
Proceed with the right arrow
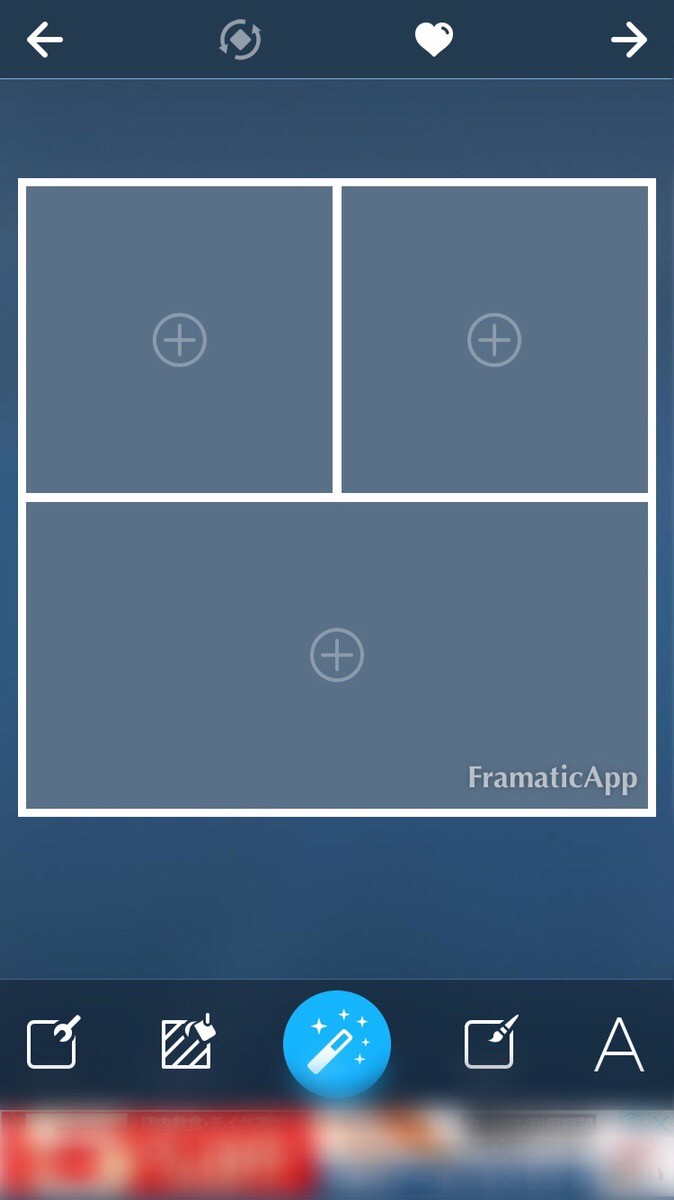pyautogui.click(x=629, y=40)
